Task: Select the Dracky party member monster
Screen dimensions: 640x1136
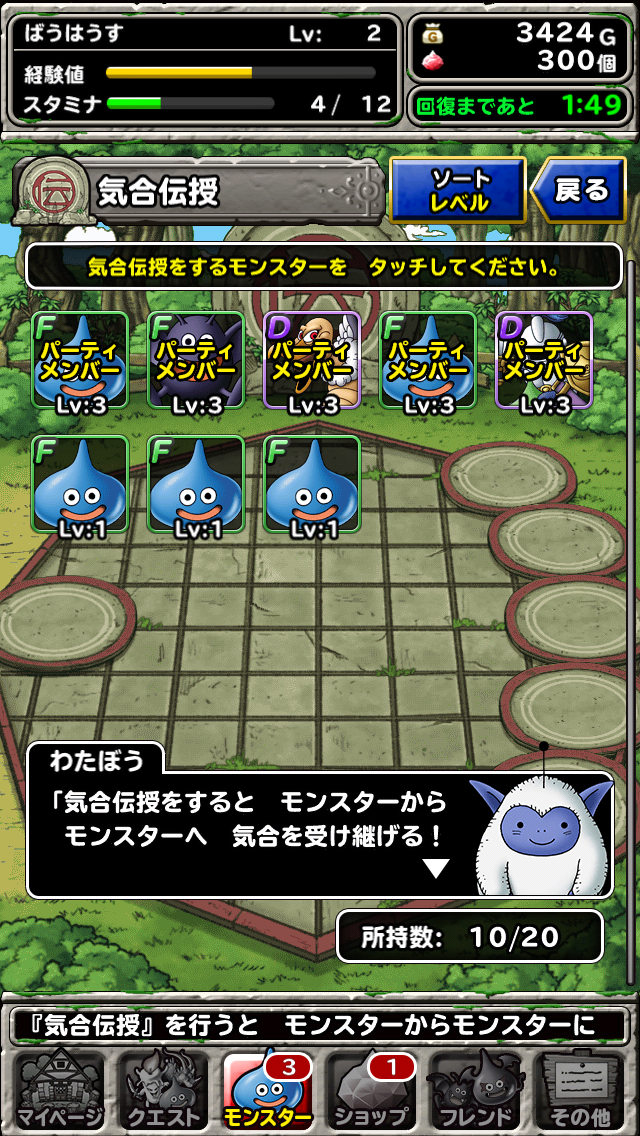Action: tap(196, 360)
